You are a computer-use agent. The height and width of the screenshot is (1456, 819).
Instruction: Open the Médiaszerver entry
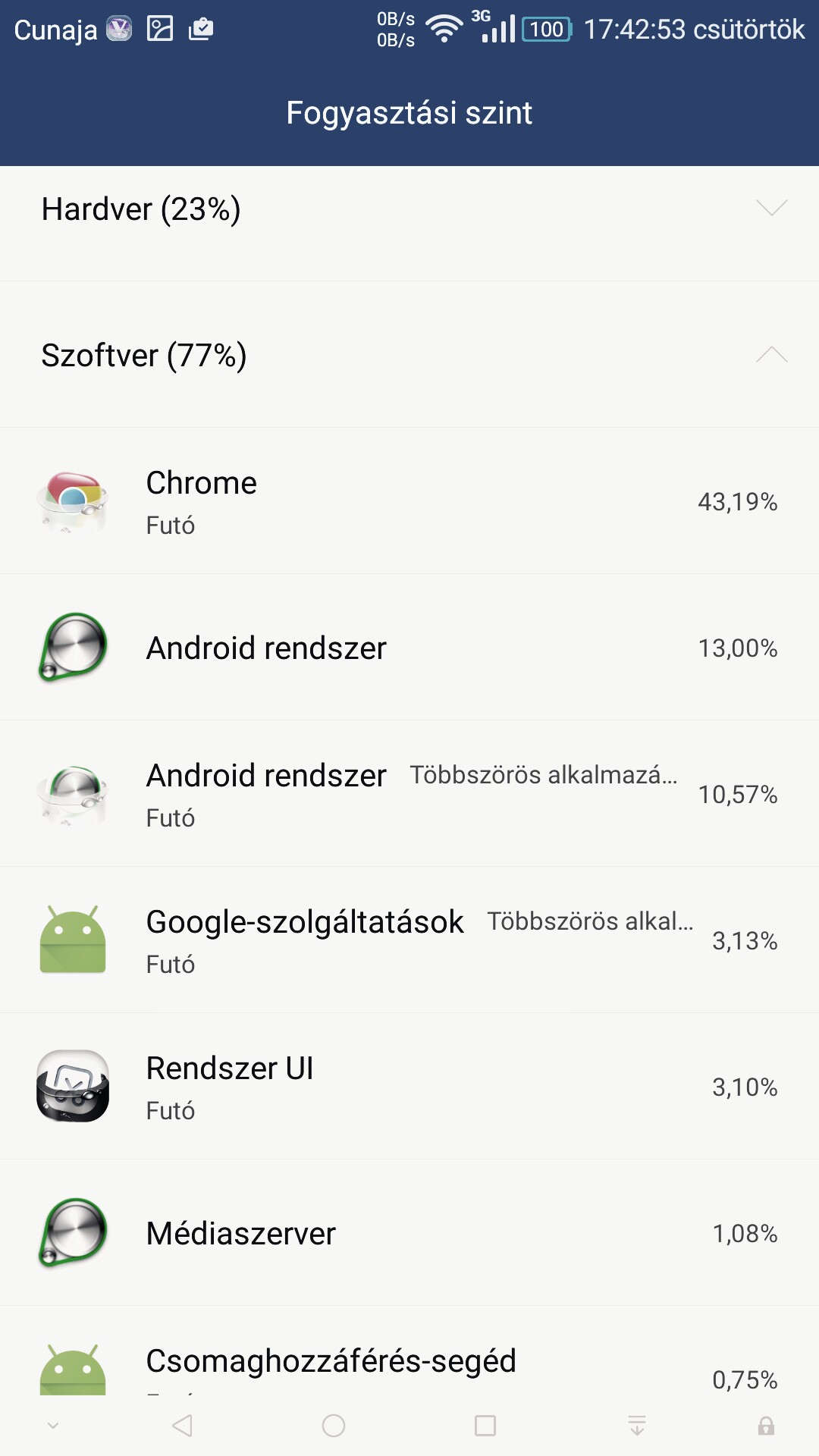click(409, 1233)
